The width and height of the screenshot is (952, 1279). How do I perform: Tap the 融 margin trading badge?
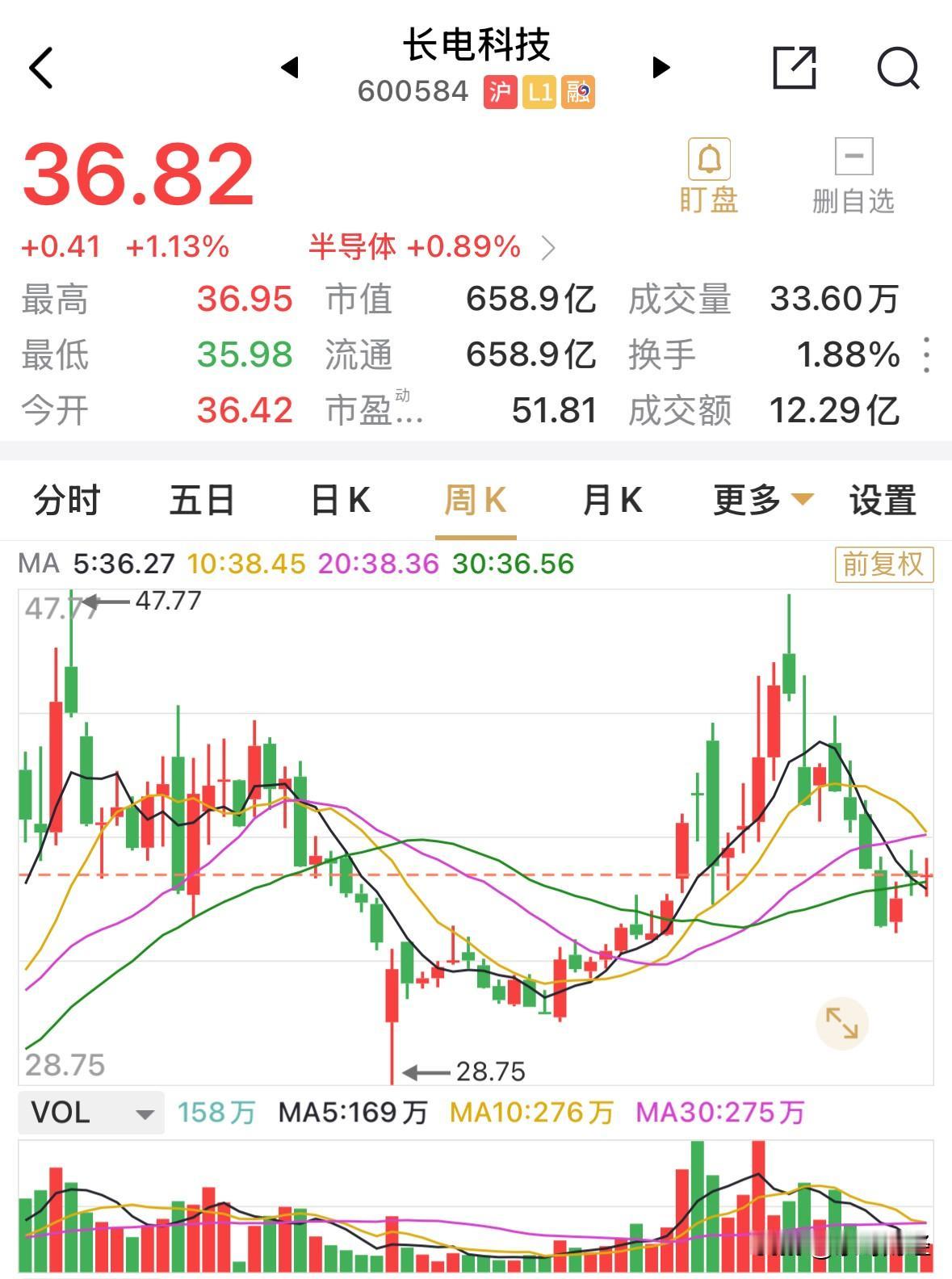(579, 93)
